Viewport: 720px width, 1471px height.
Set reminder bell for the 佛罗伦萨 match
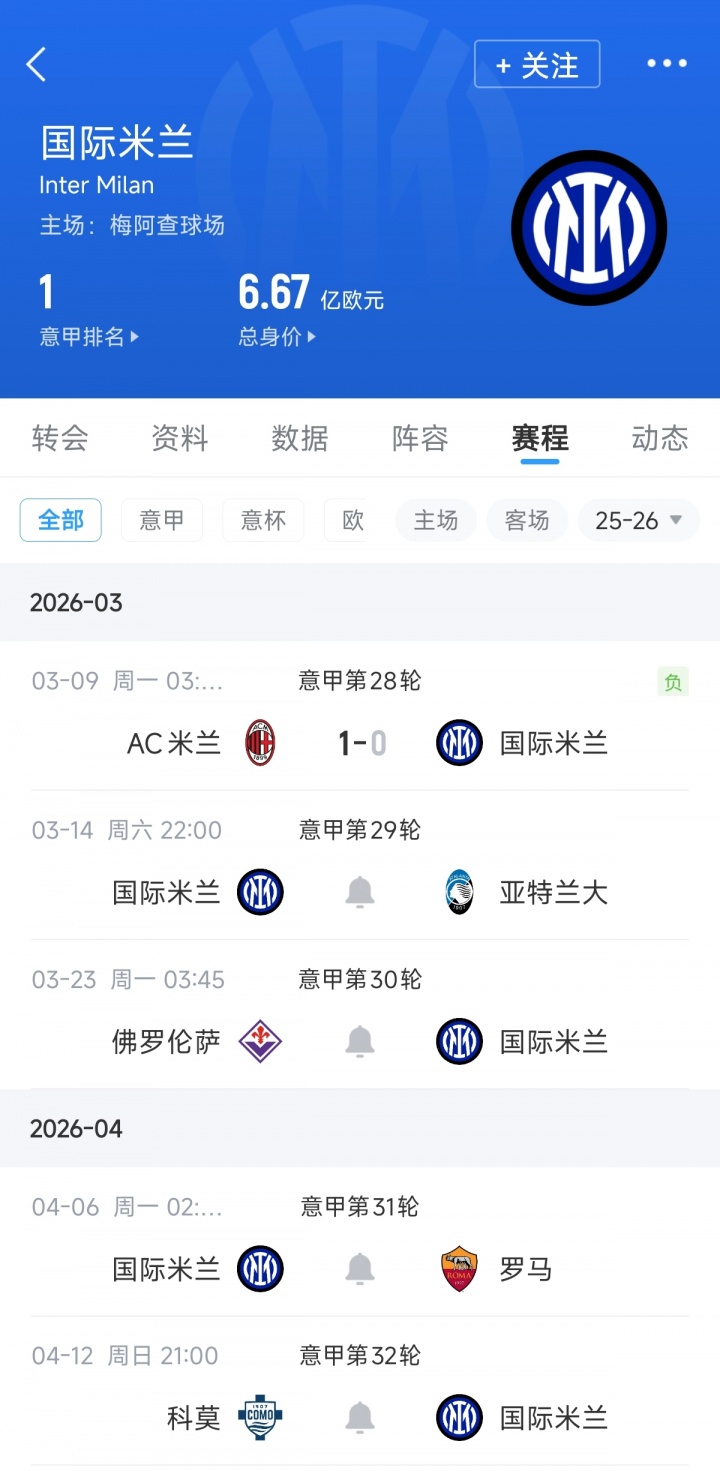360,1042
